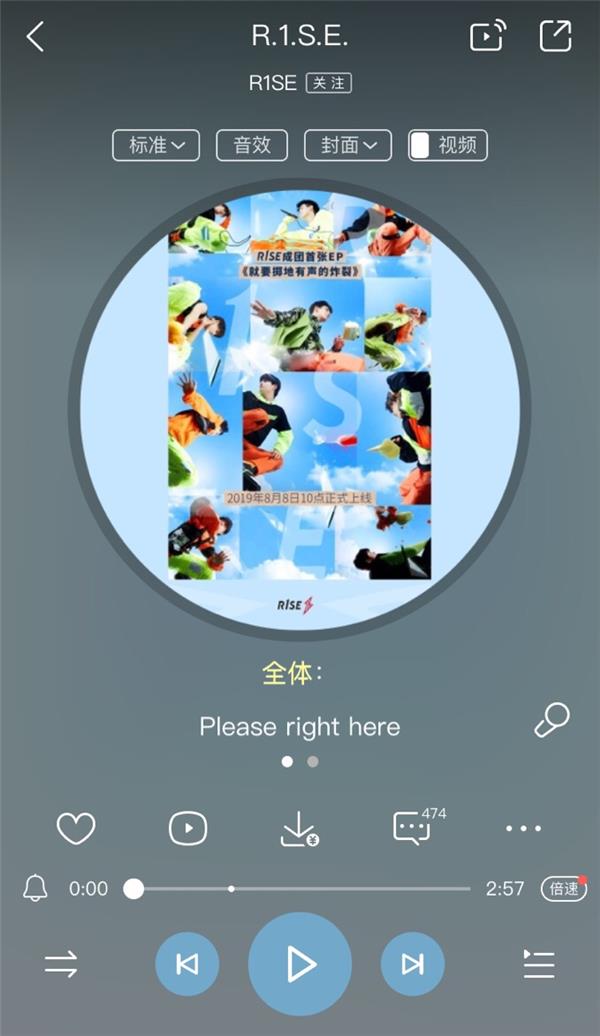
Task: Open the 474 comments
Action: click(x=419, y=826)
